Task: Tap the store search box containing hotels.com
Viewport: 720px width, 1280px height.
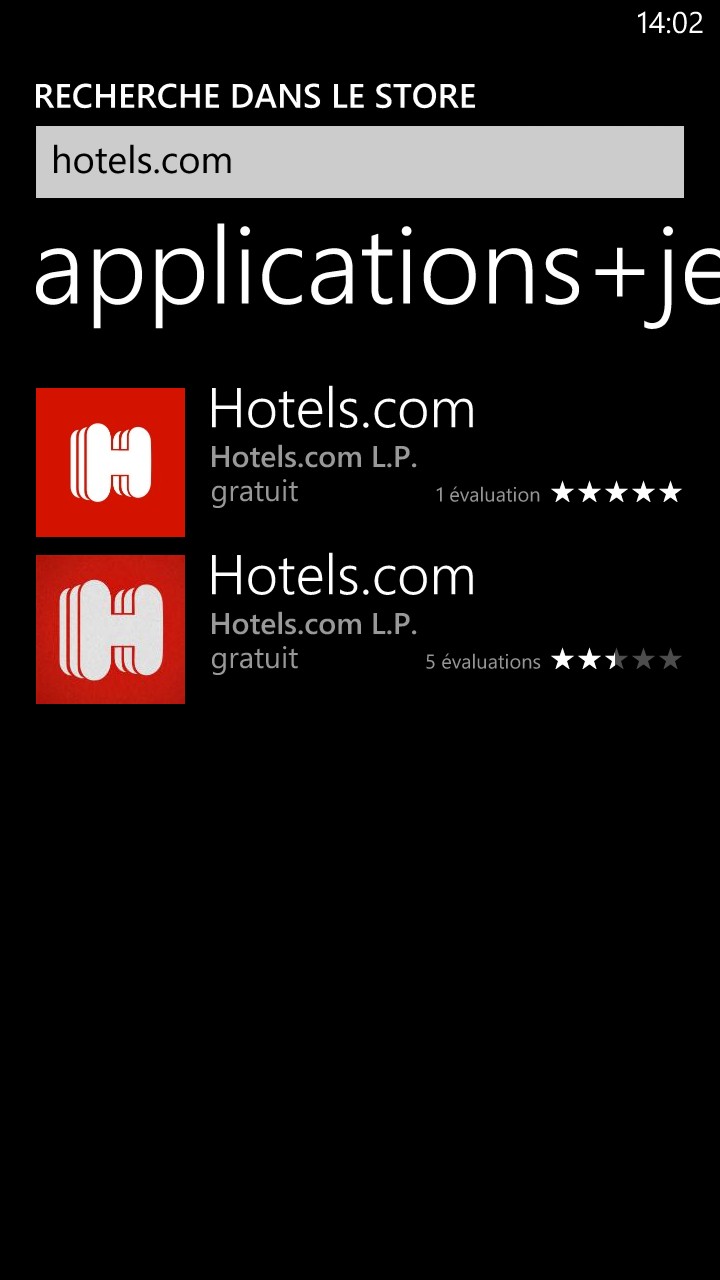Action: click(360, 162)
